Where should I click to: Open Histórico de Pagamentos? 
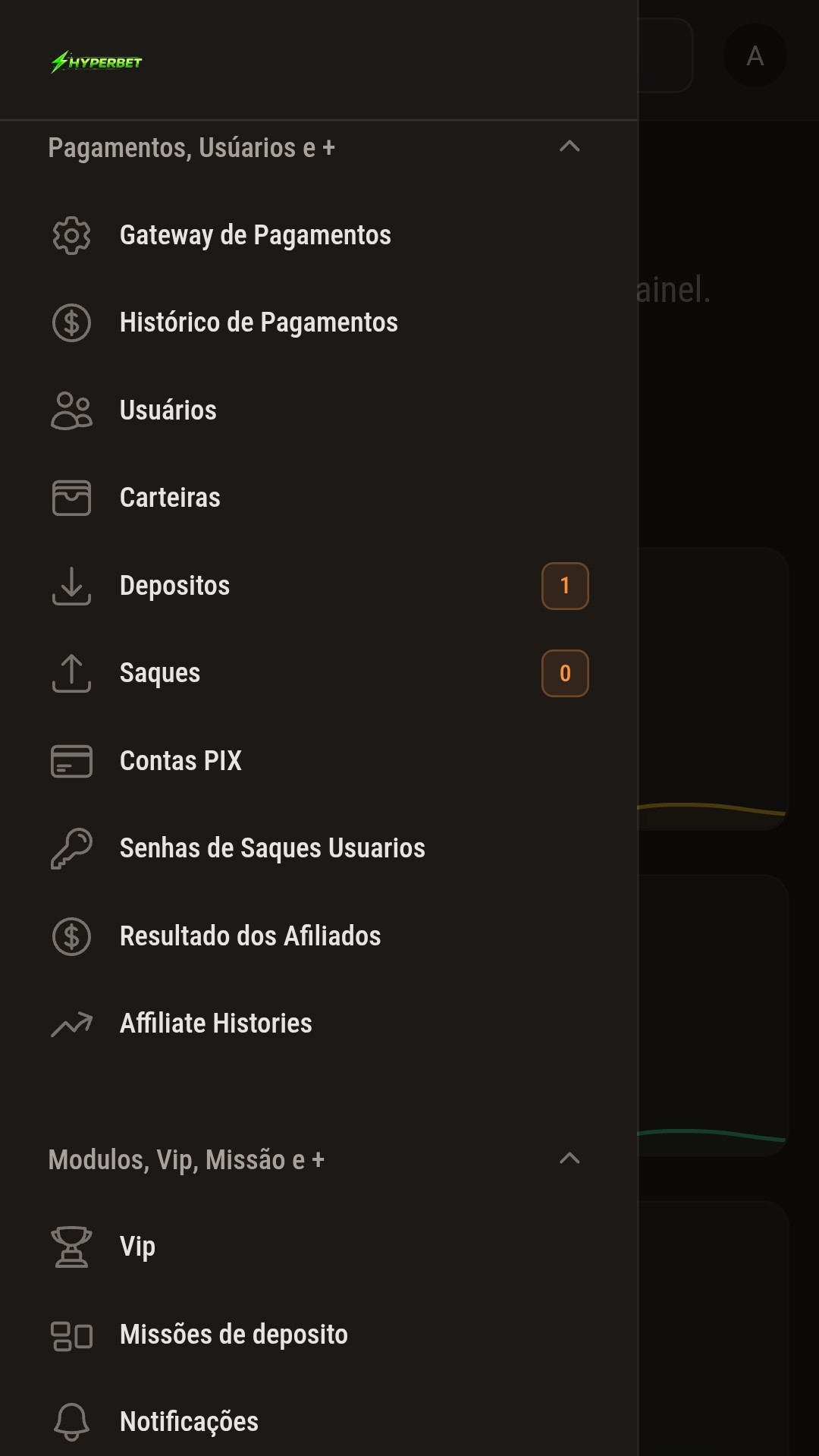(x=258, y=322)
